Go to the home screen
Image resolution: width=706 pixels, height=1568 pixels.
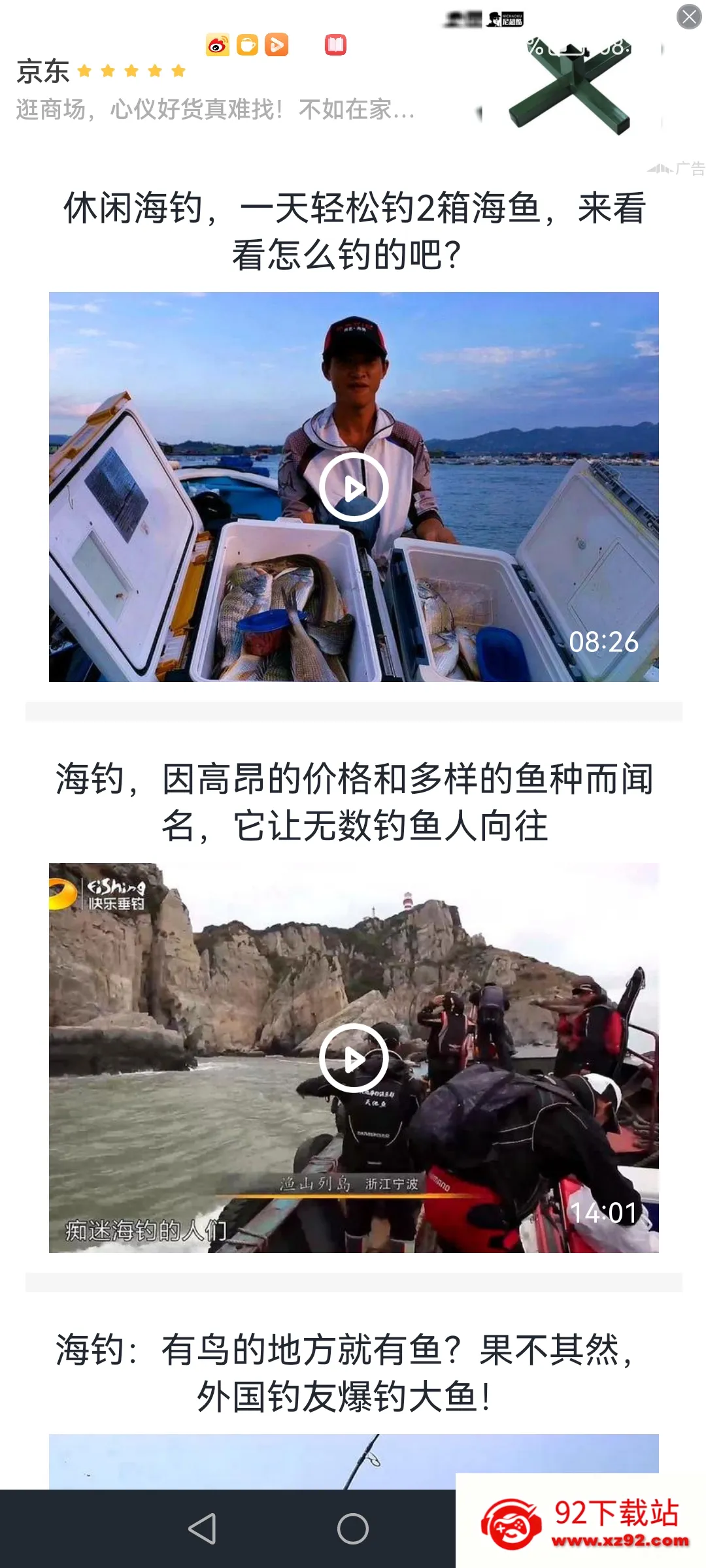point(353,1529)
